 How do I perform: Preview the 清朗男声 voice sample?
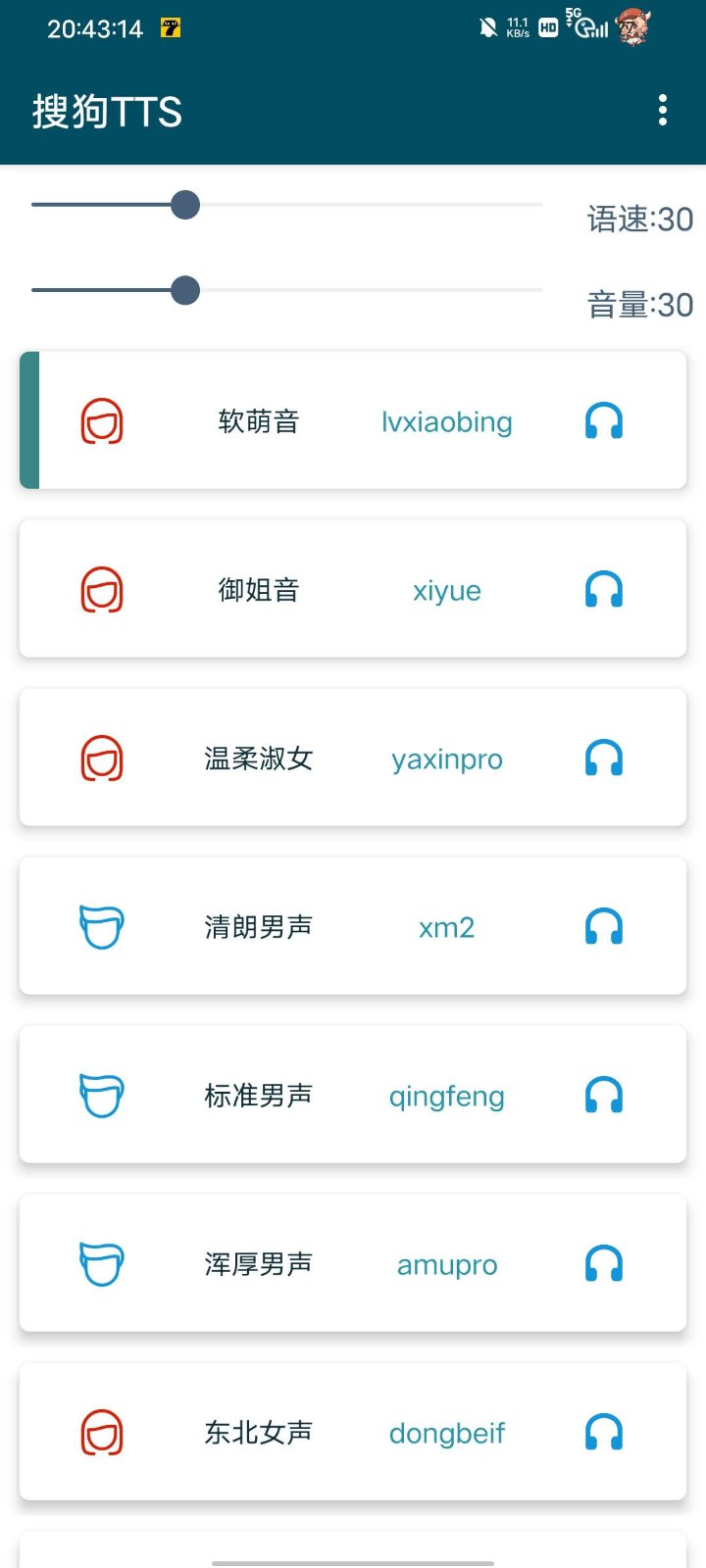coord(603,927)
